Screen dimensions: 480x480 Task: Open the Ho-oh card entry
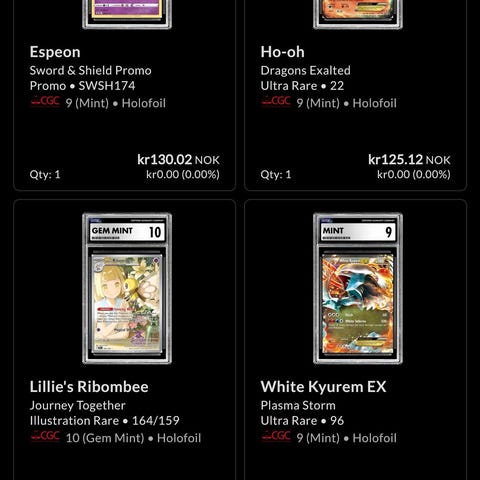(x=355, y=95)
